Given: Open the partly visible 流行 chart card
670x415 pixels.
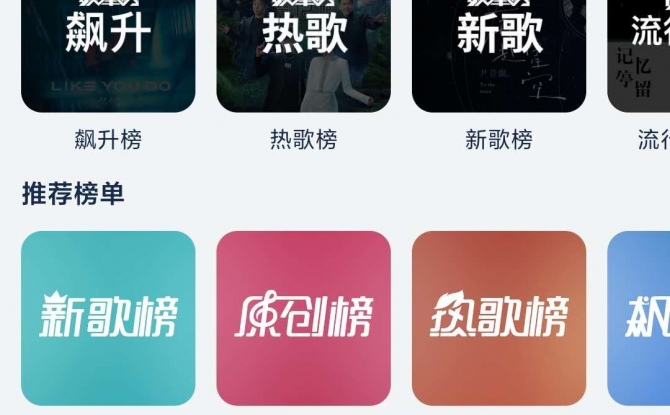Looking at the screenshot, I should (x=640, y=55).
